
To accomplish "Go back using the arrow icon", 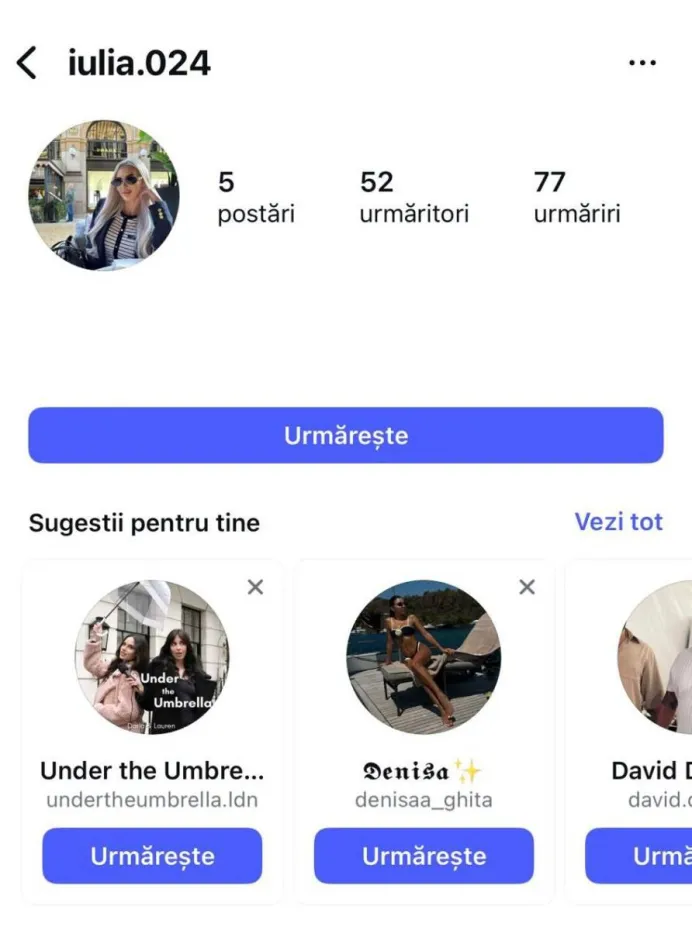I will 26,63.
